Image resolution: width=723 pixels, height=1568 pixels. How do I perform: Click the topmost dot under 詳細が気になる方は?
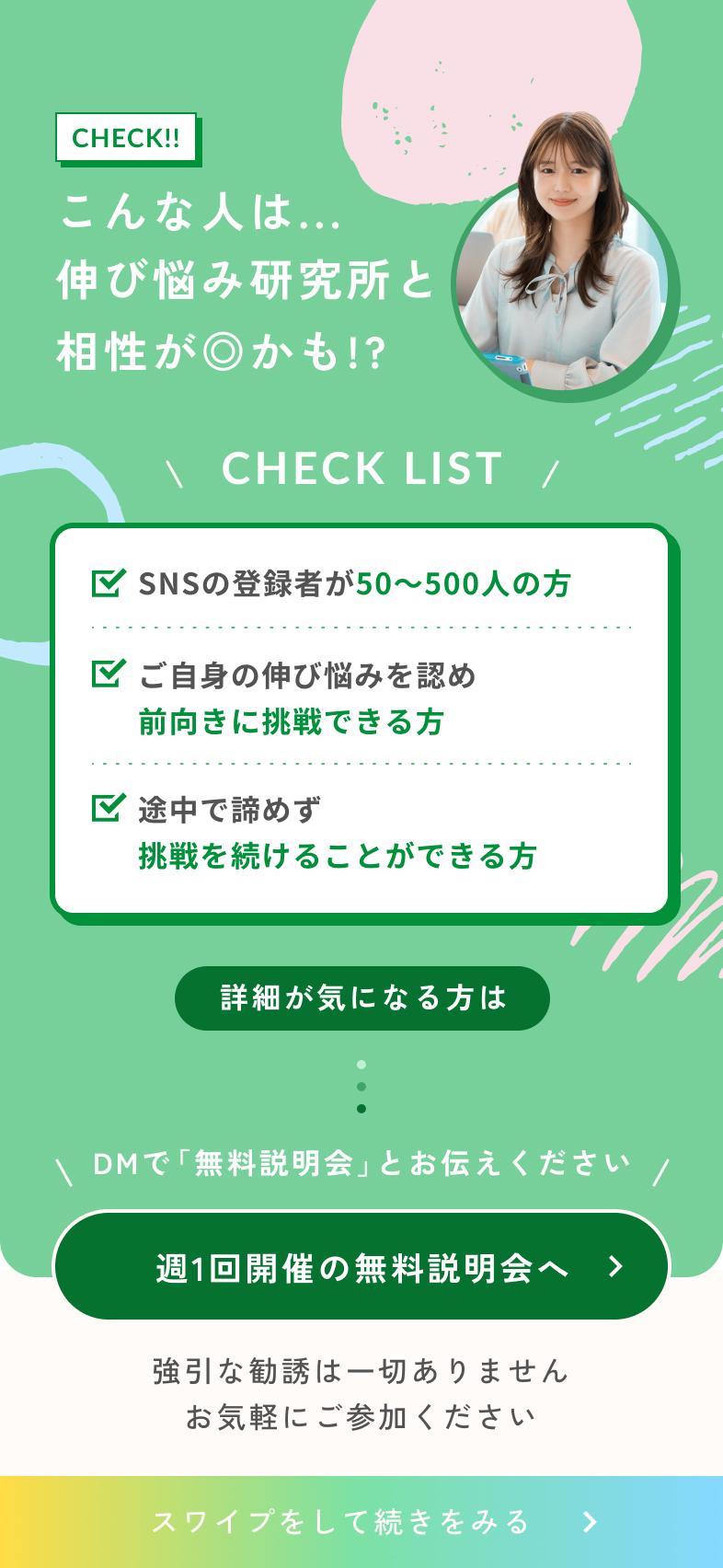point(361,1064)
